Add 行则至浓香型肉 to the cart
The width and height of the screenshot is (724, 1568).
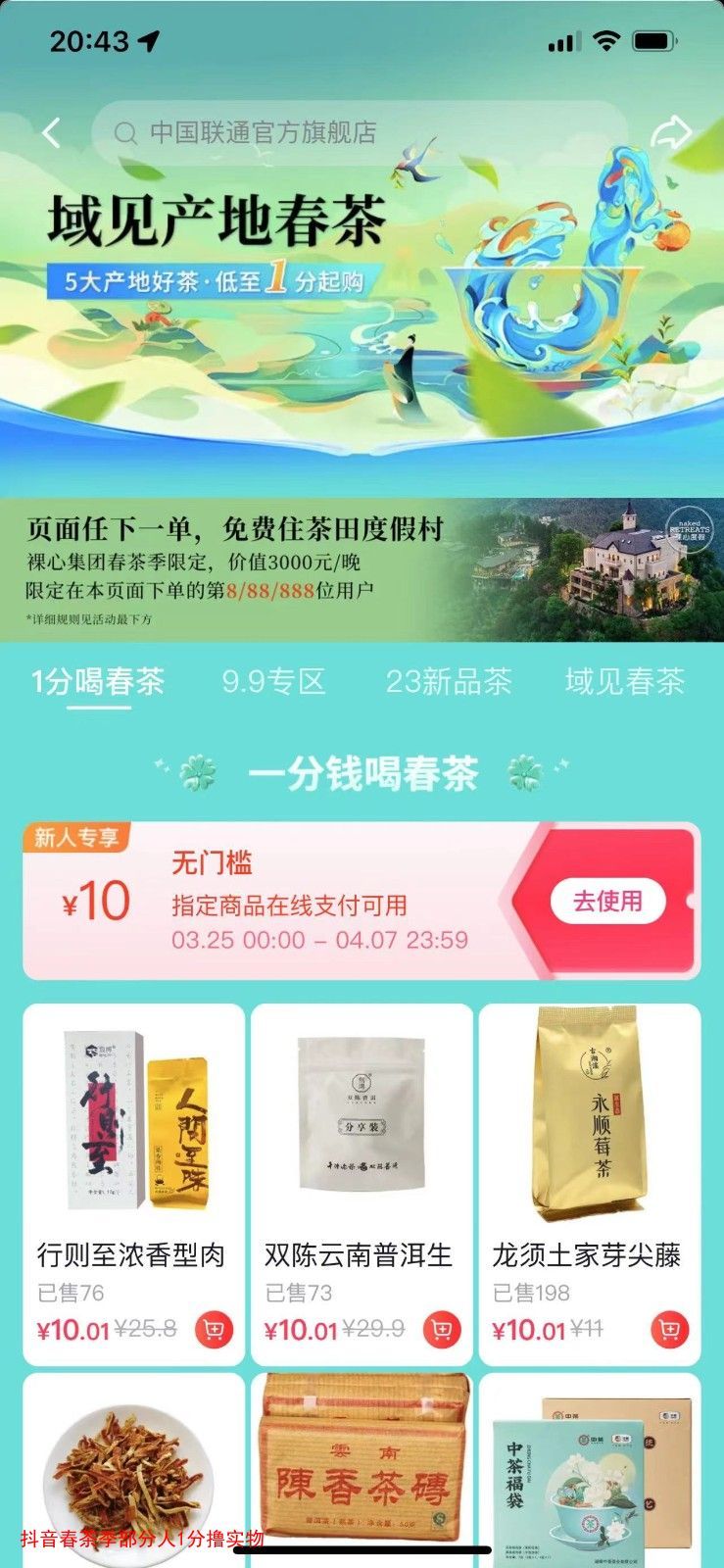214,1330
